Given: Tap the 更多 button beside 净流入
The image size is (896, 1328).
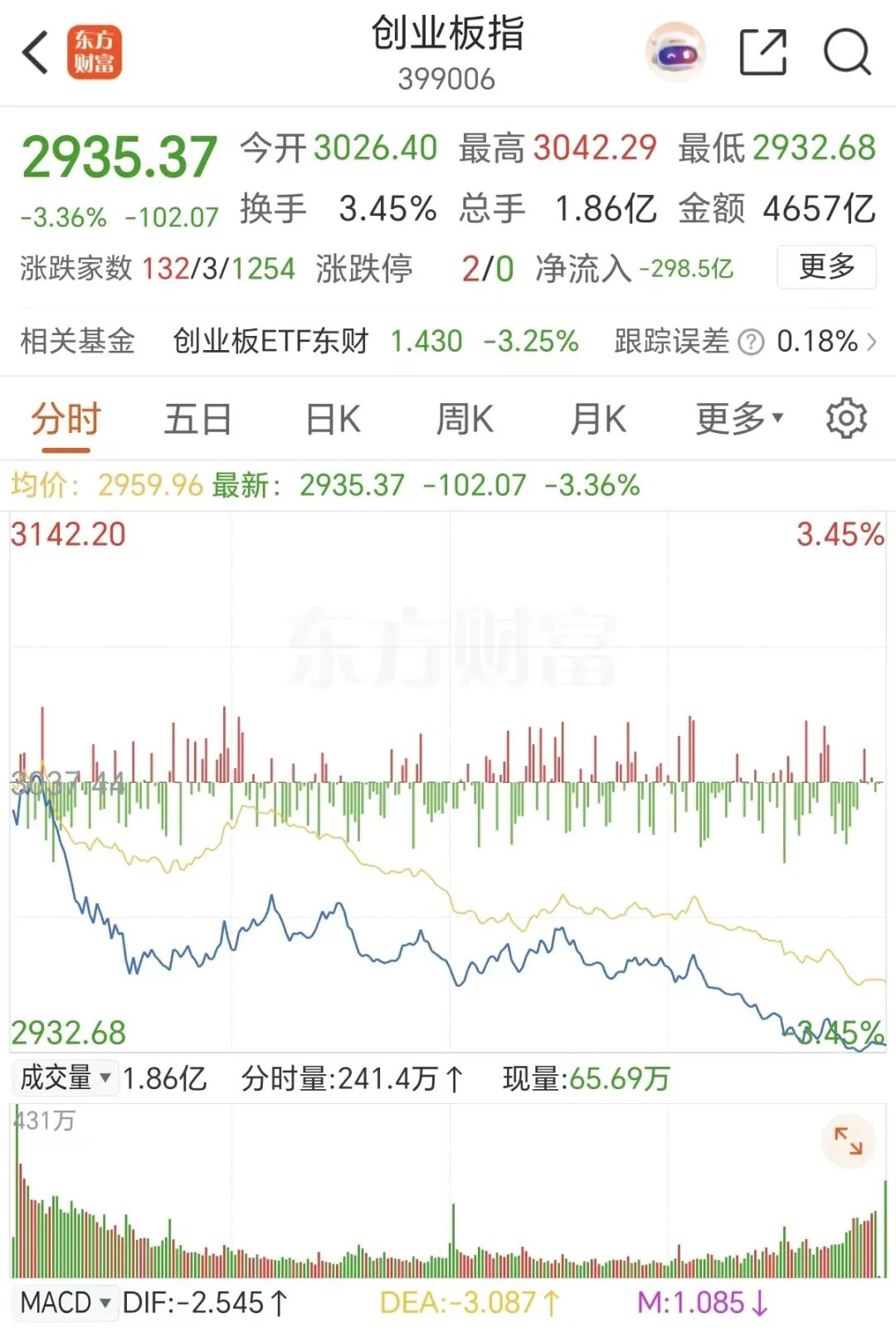Looking at the screenshot, I should pos(825,267).
